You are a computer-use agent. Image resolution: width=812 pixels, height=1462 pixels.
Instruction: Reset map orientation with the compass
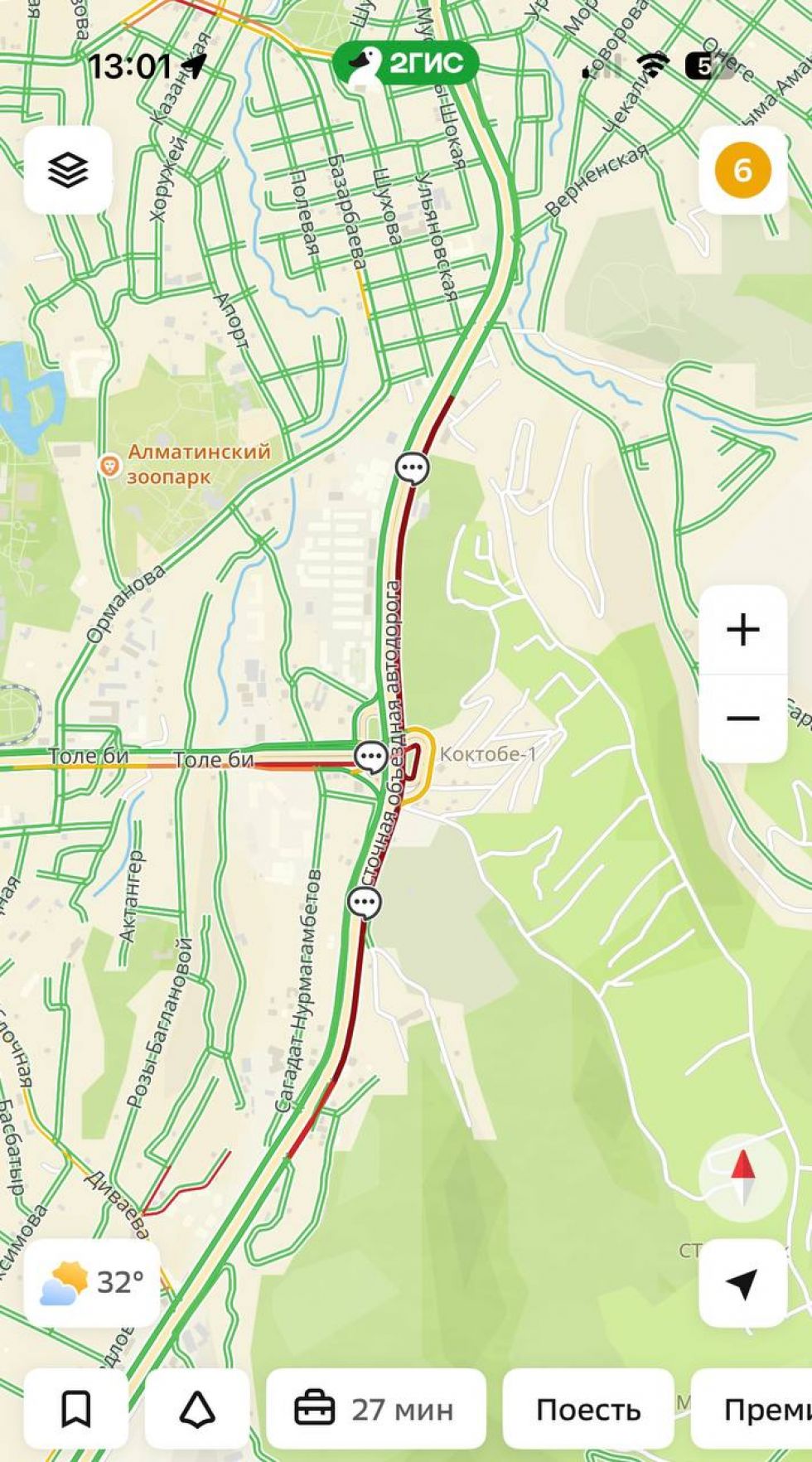(742, 1177)
